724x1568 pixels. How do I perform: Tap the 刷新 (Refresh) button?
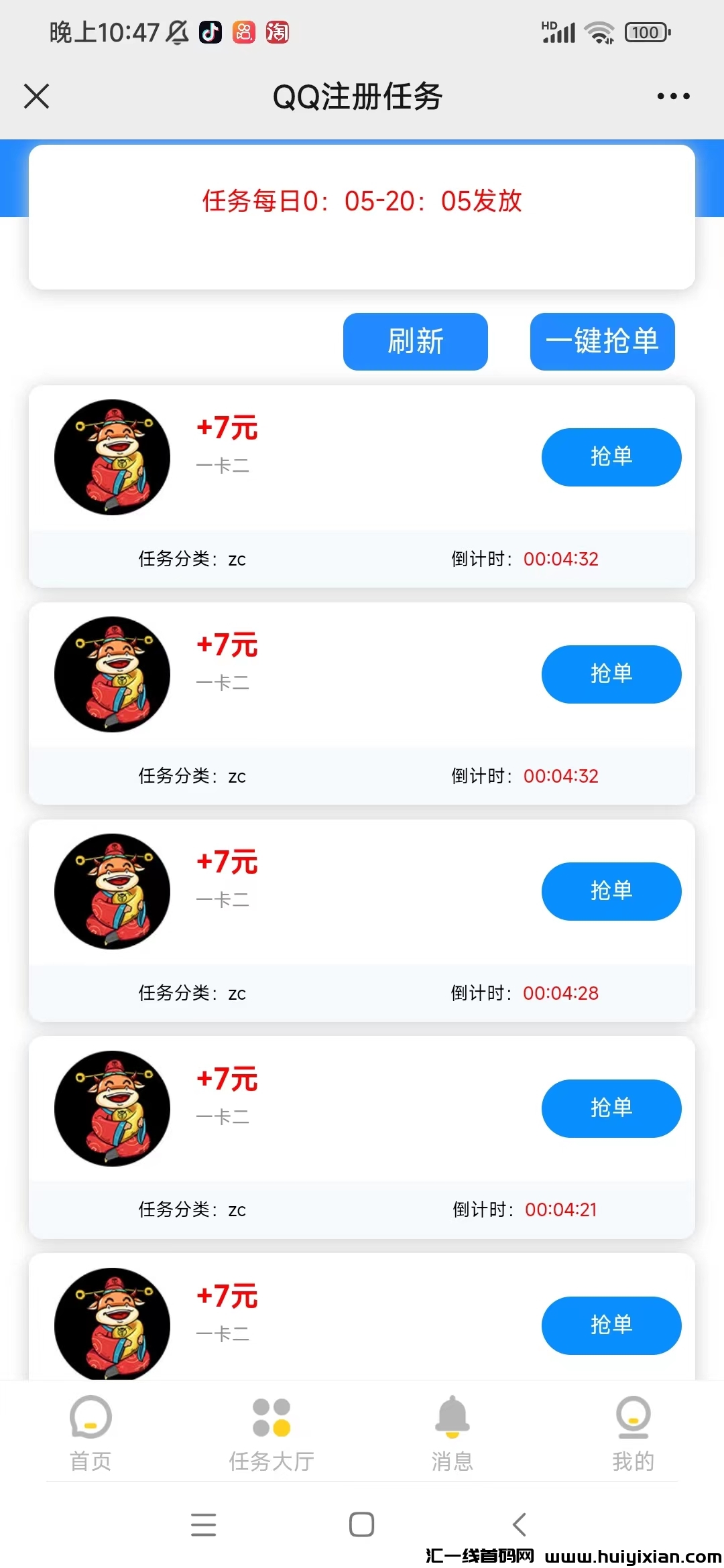click(415, 342)
